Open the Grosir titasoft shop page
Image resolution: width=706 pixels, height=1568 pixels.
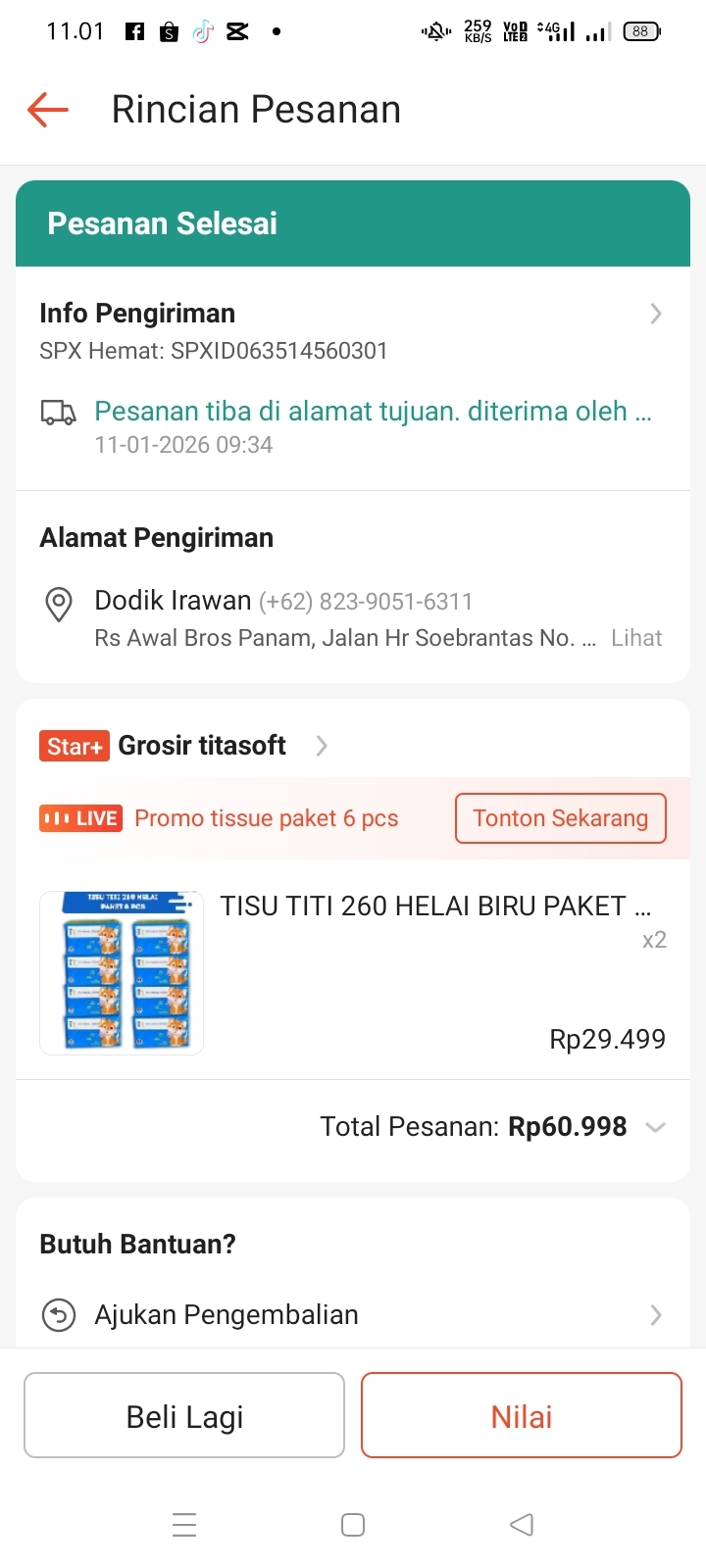202,746
